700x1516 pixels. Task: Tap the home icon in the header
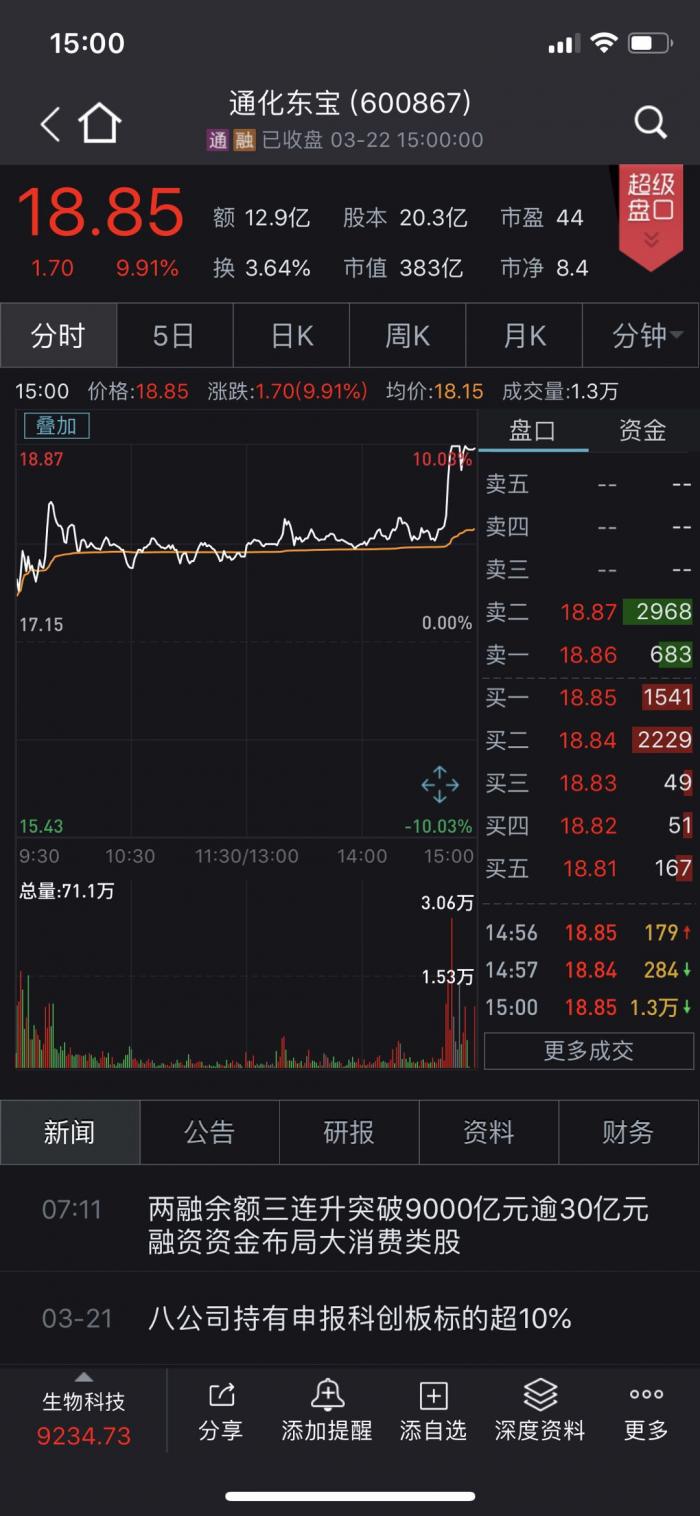coord(100,124)
